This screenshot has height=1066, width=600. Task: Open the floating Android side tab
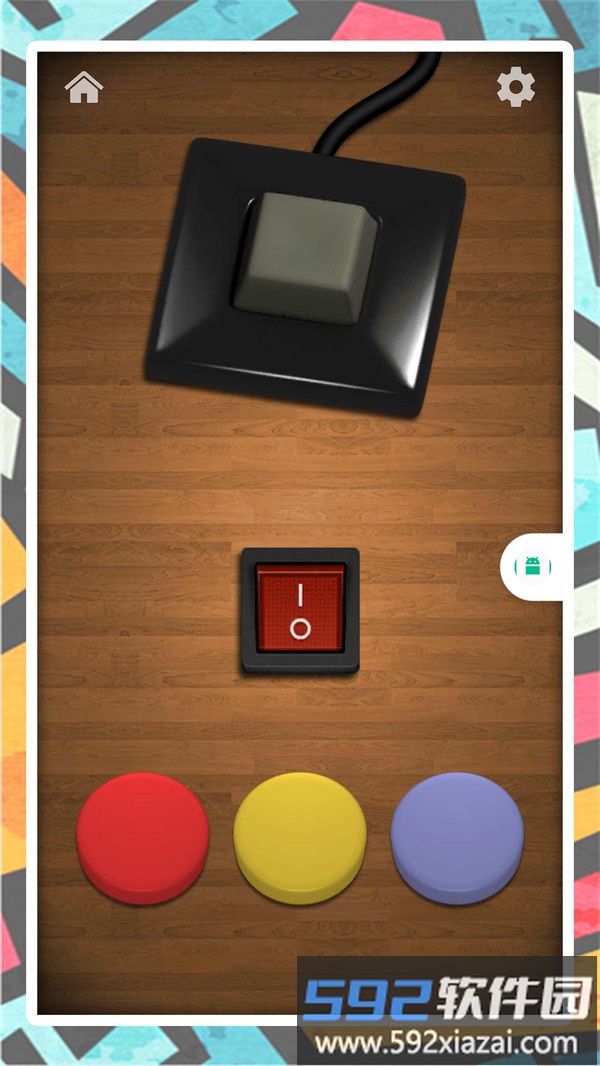[x=532, y=567]
